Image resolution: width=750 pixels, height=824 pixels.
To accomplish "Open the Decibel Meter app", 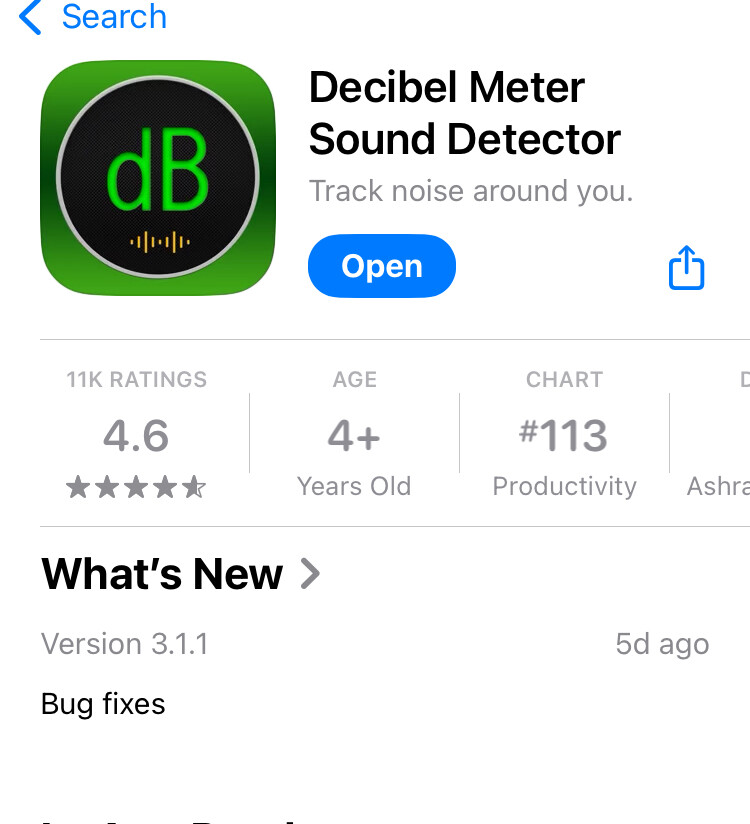I will [381, 266].
